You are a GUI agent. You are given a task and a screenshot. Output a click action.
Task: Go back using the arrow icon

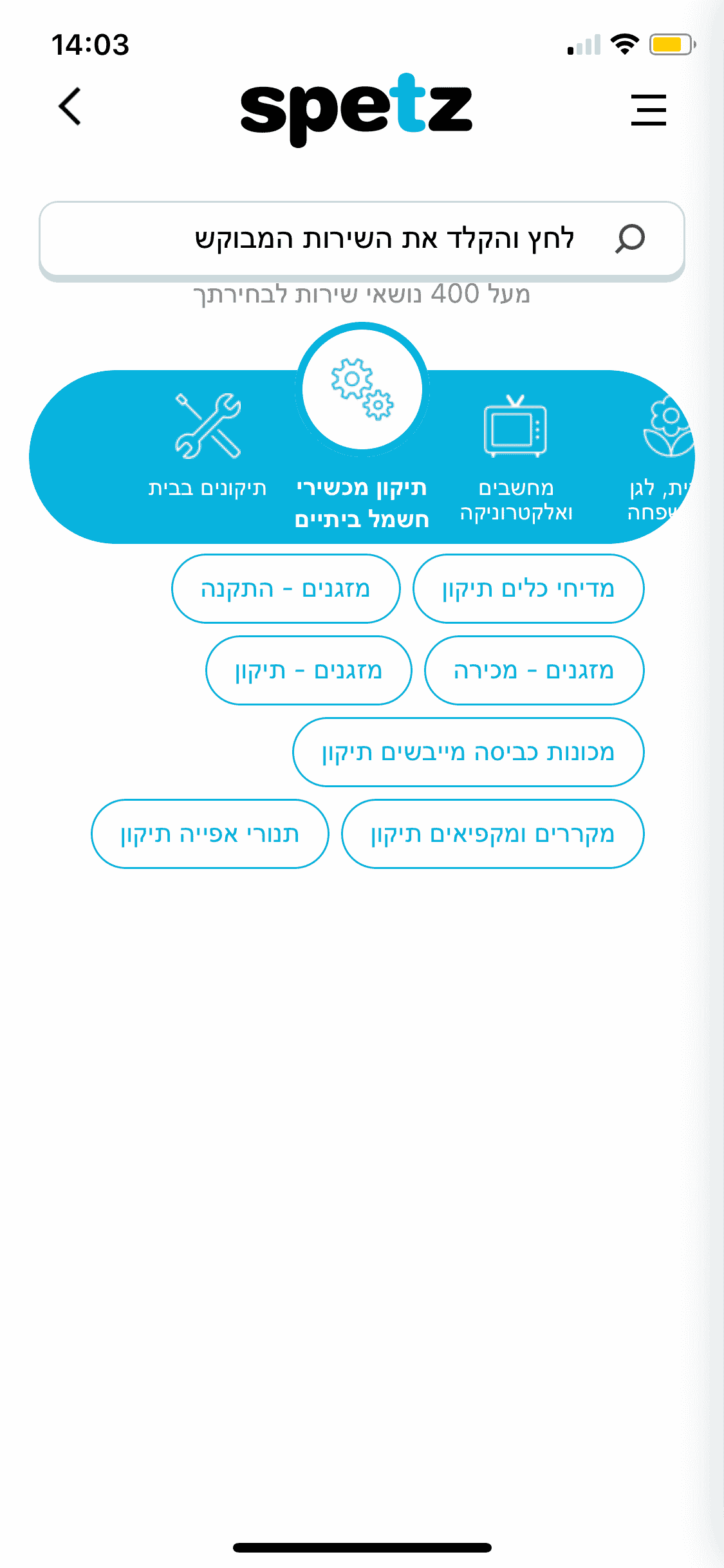pyautogui.click(x=70, y=107)
